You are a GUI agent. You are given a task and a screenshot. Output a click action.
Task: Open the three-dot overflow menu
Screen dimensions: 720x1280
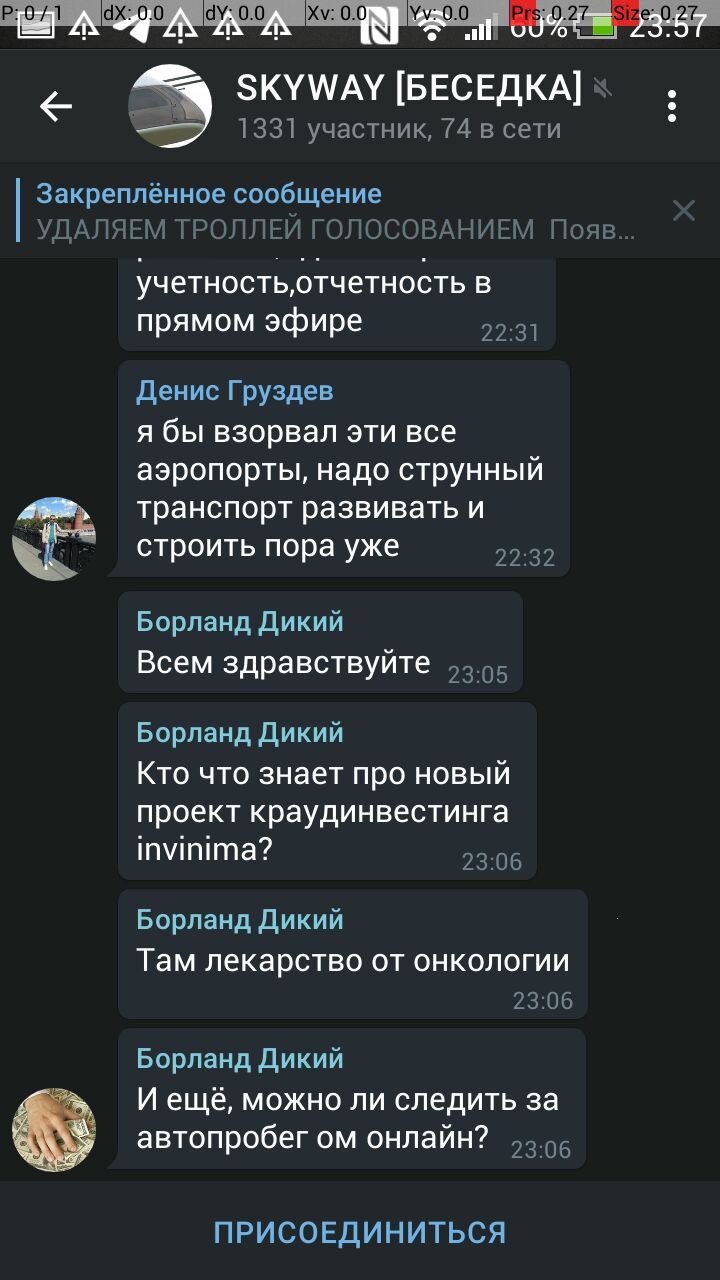point(672,106)
